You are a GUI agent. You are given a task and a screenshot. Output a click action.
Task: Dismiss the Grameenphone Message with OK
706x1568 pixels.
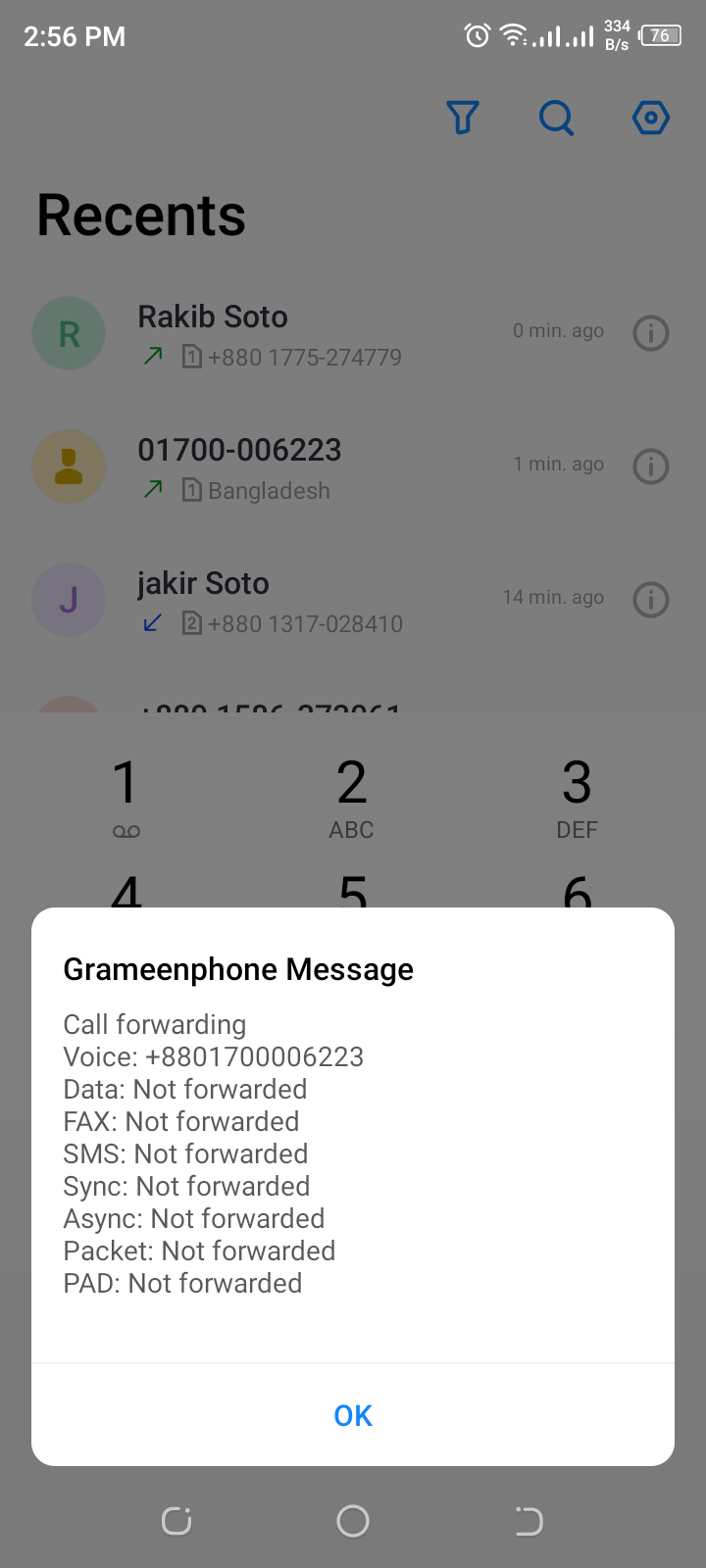pos(353,1415)
